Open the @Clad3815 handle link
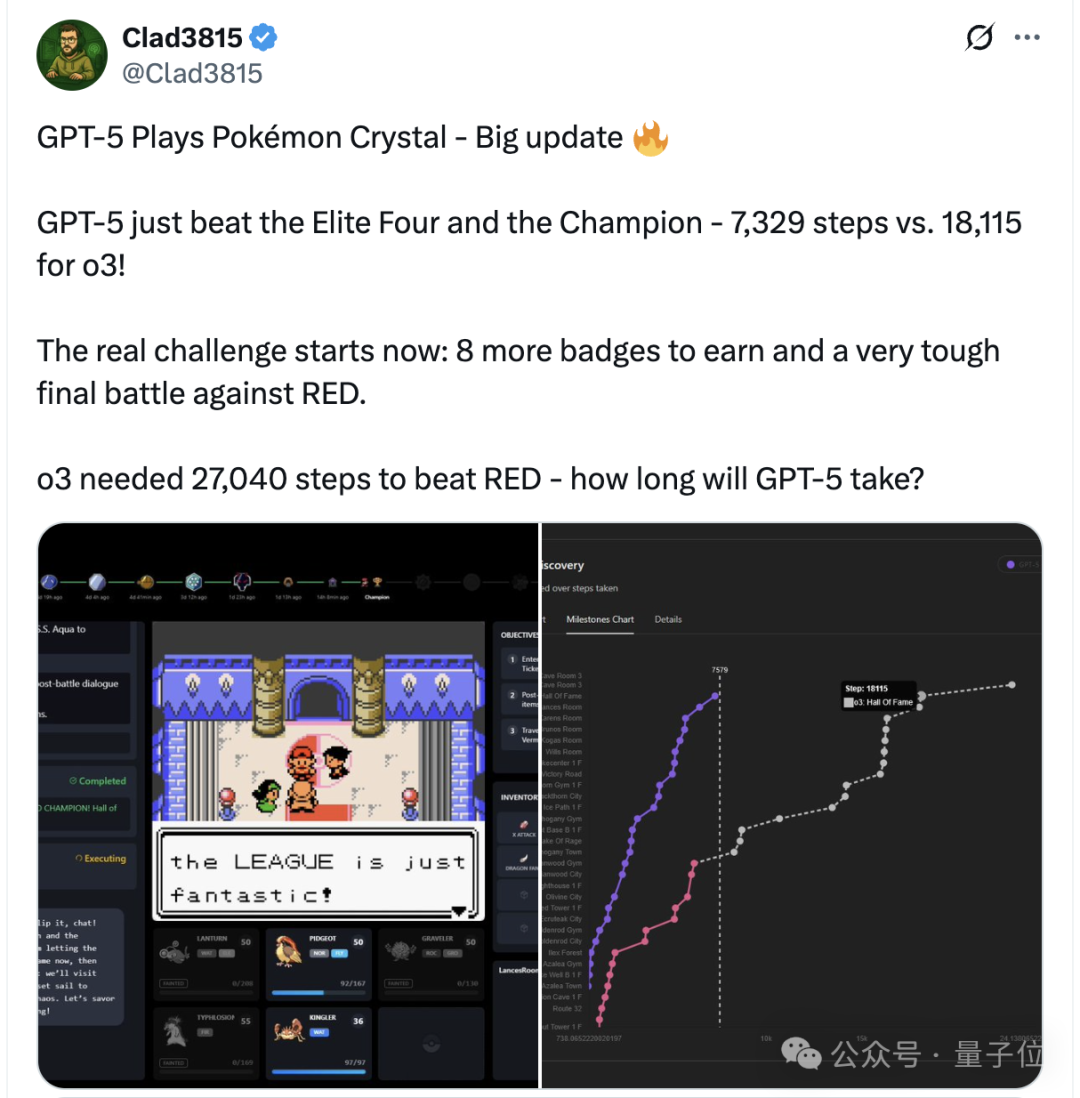This screenshot has width=1080, height=1098. pos(191,73)
